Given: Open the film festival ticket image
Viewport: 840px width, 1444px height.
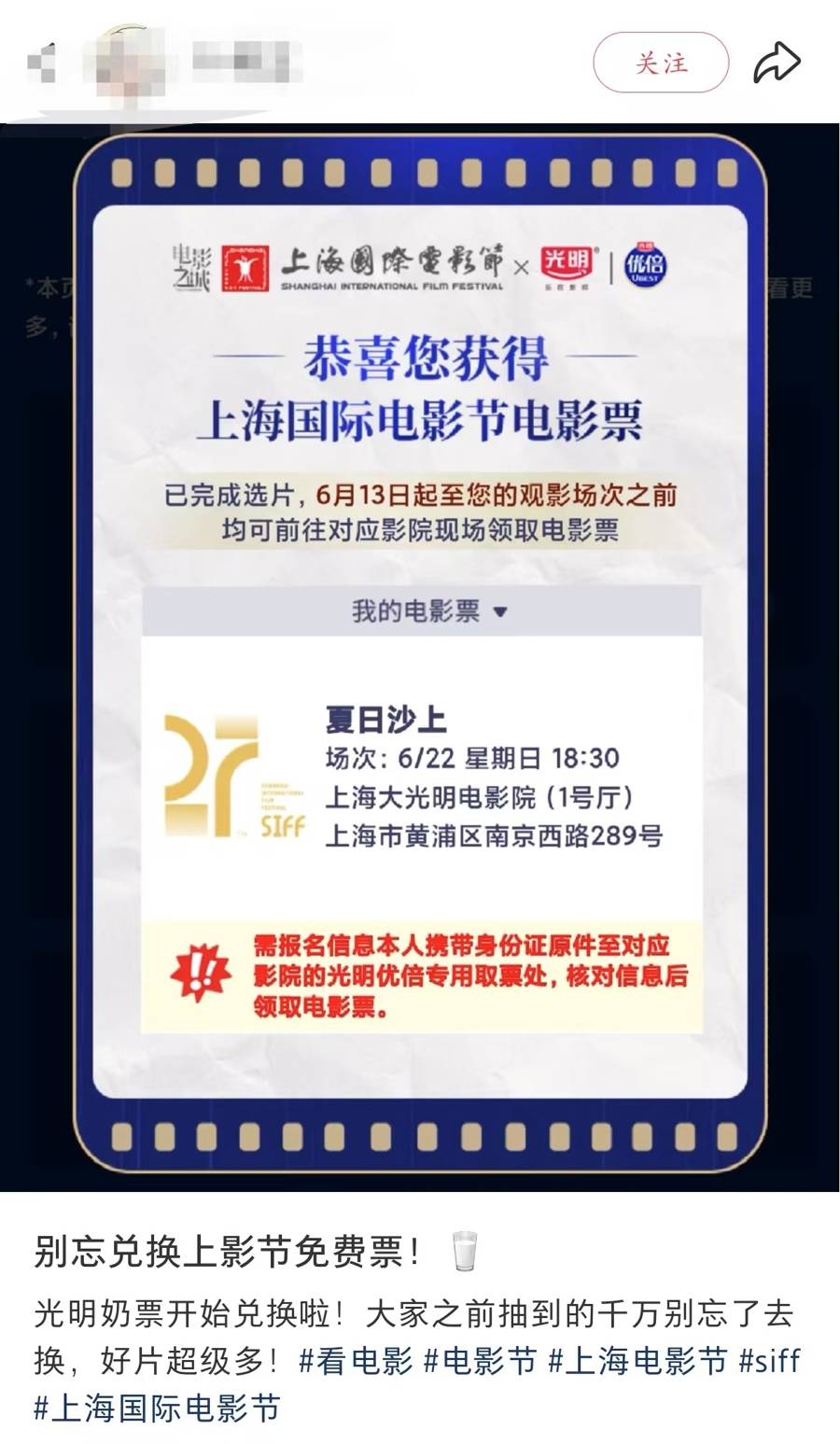Looking at the screenshot, I should point(420,653).
